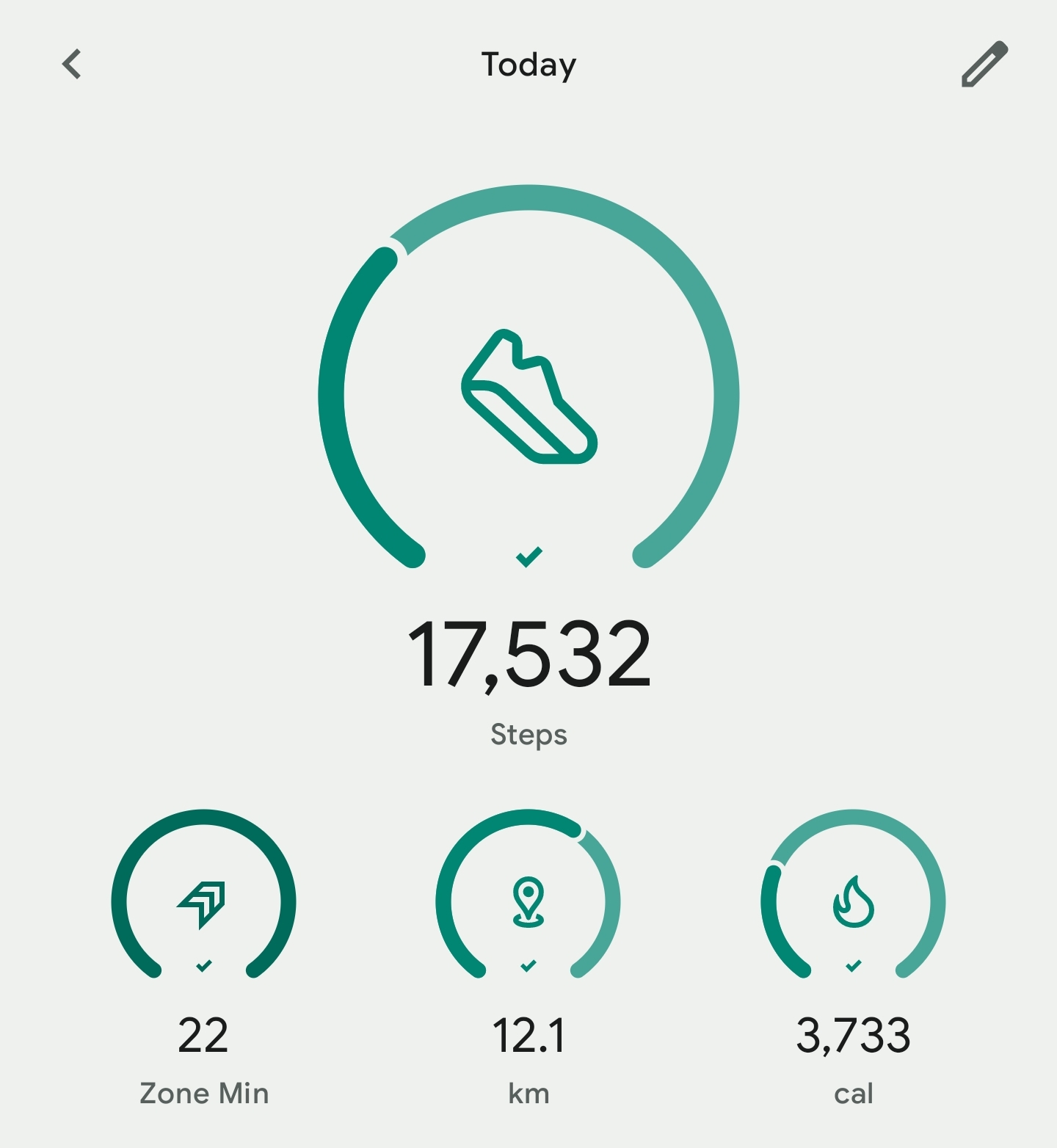Open the Steps details ring
This screenshot has width=1057, height=1148.
click(x=528, y=396)
